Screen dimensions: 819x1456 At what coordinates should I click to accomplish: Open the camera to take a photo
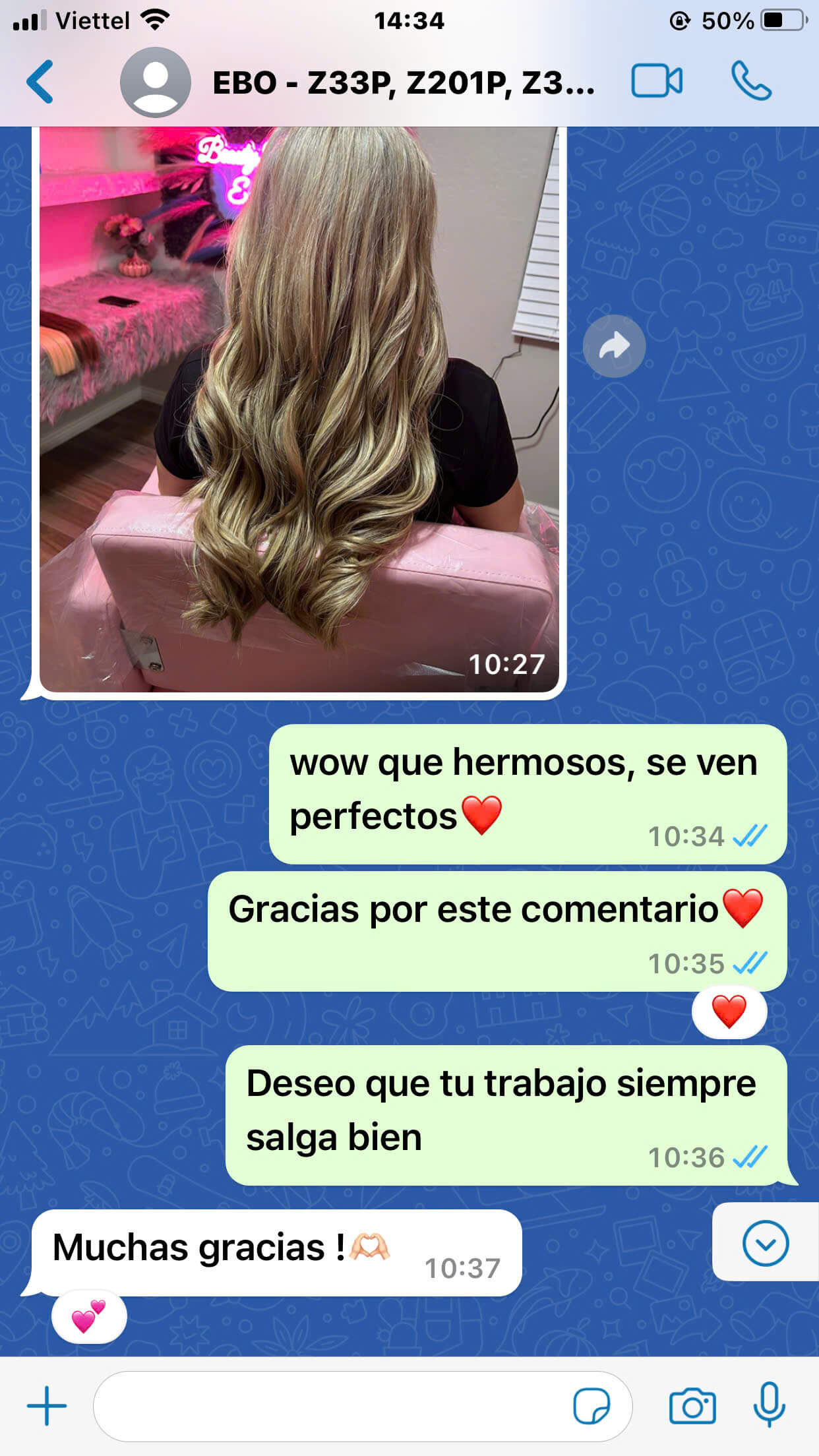692,1405
